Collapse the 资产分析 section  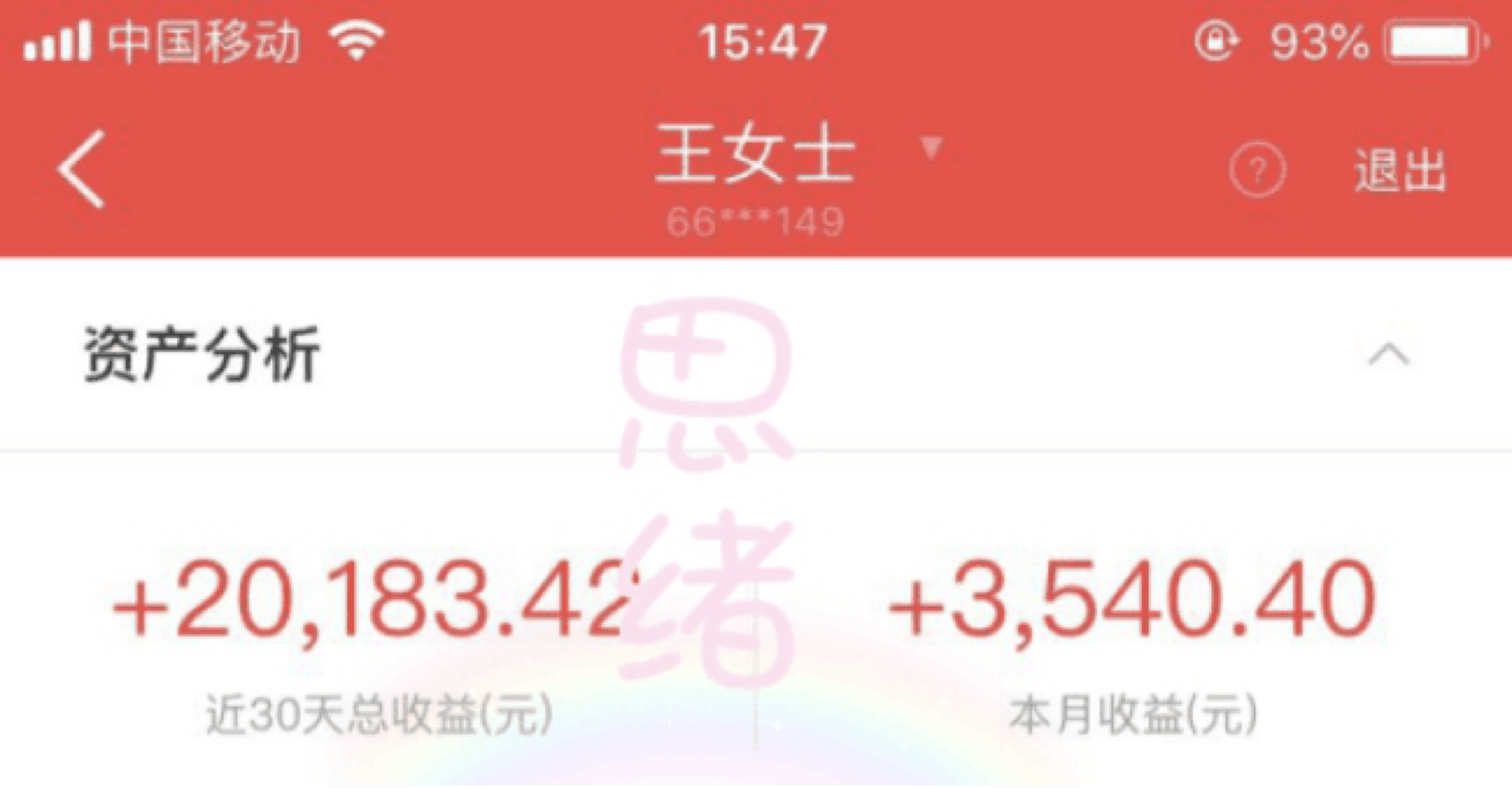coord(1388,355)
